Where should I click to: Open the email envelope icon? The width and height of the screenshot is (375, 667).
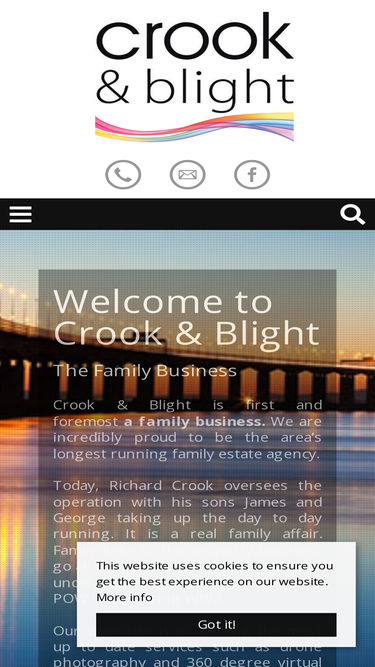tap(188, 174)
